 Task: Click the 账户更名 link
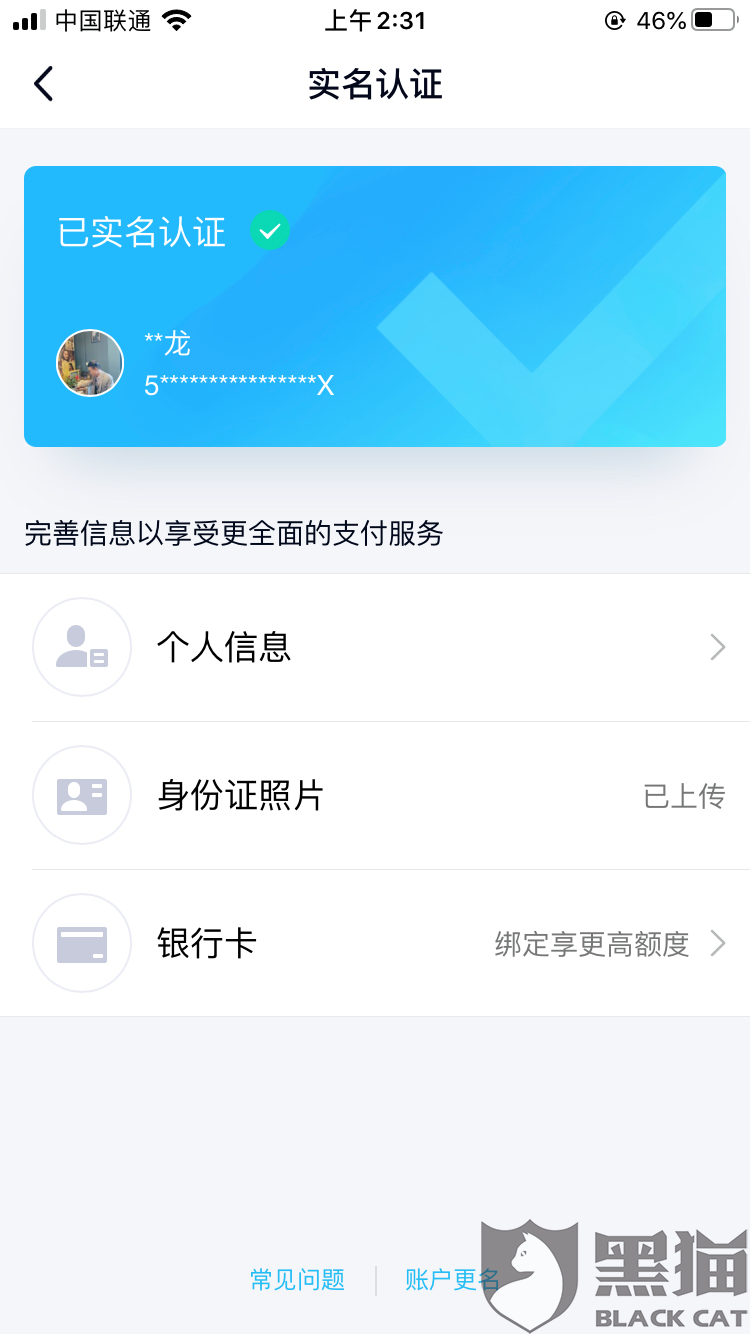click(x=452, y=1279)
